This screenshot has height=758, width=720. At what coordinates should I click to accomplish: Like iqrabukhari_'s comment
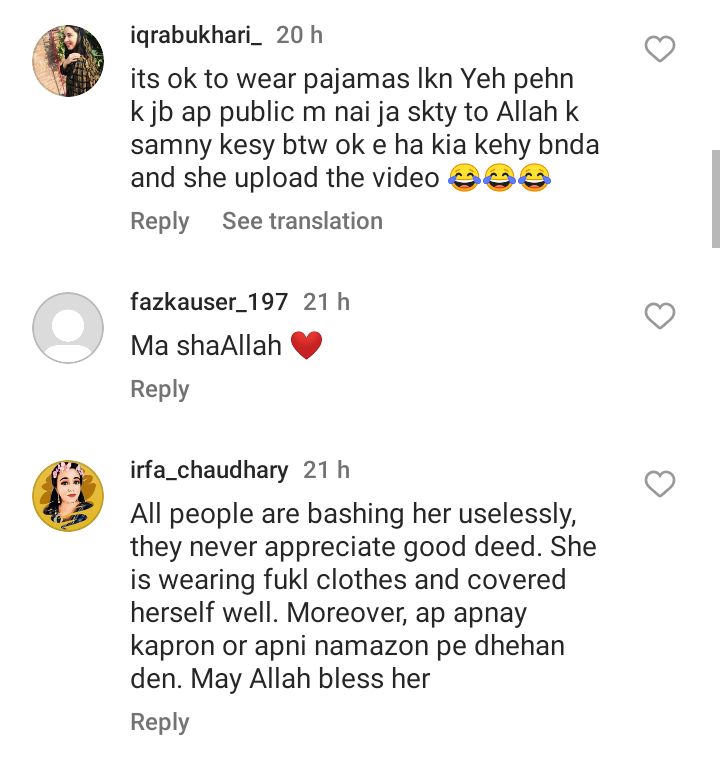(659, 48)
